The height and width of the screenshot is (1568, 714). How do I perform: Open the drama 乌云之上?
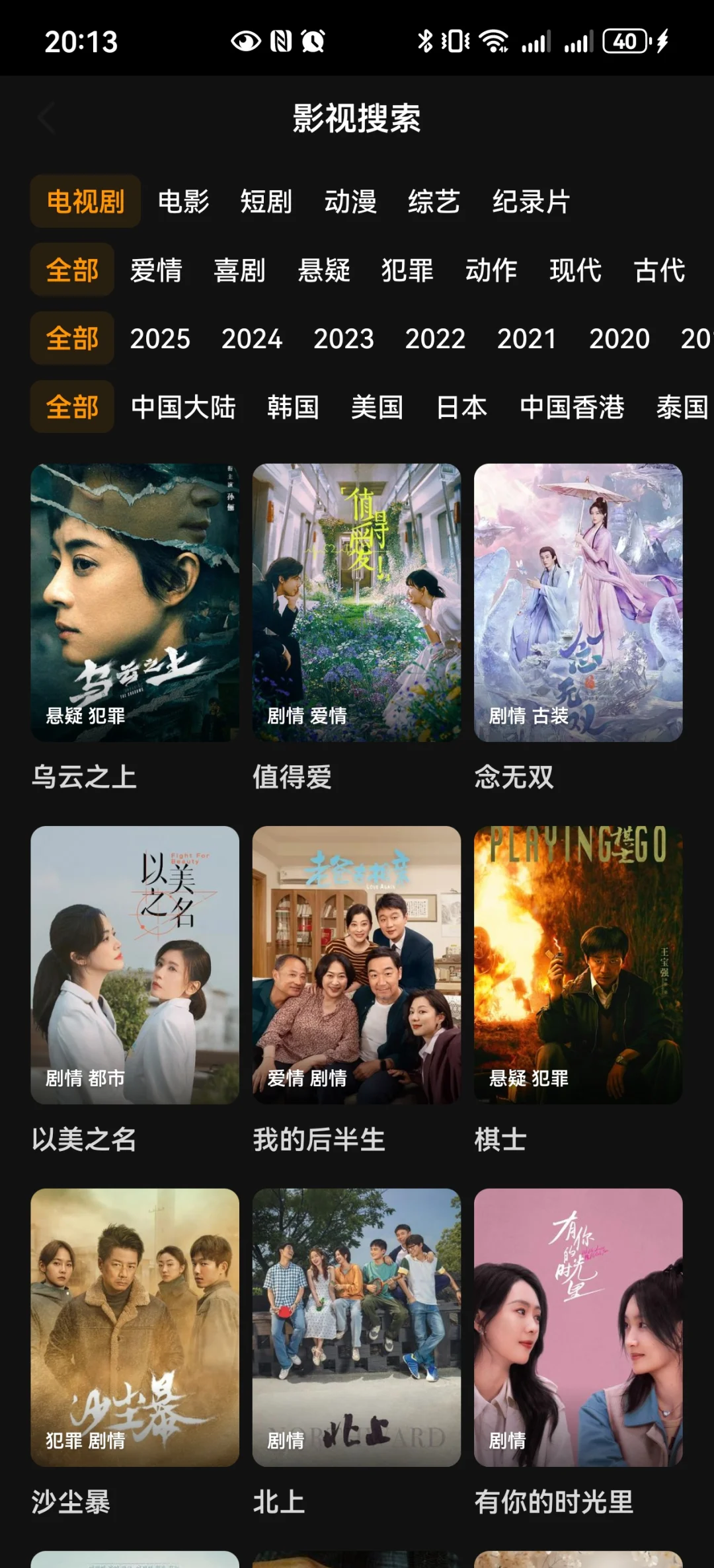(135, 602)
